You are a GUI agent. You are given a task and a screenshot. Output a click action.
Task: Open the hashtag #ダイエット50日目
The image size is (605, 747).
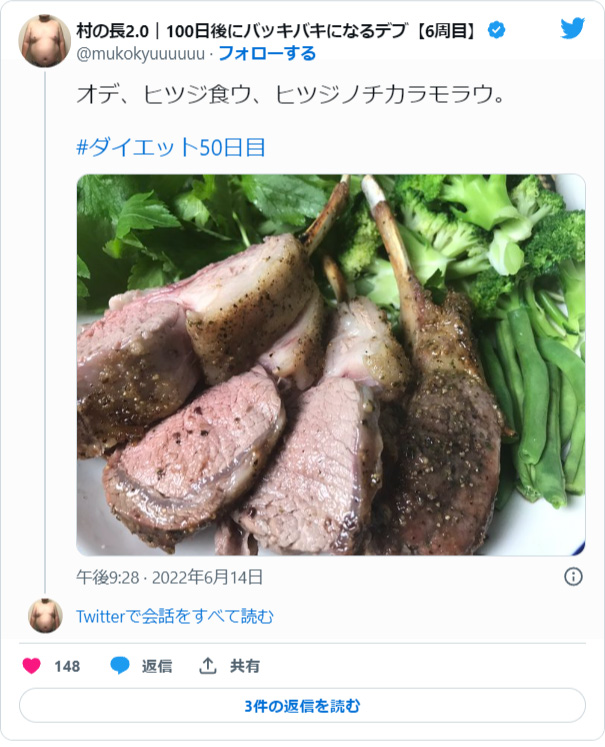[x=171, y=148]
